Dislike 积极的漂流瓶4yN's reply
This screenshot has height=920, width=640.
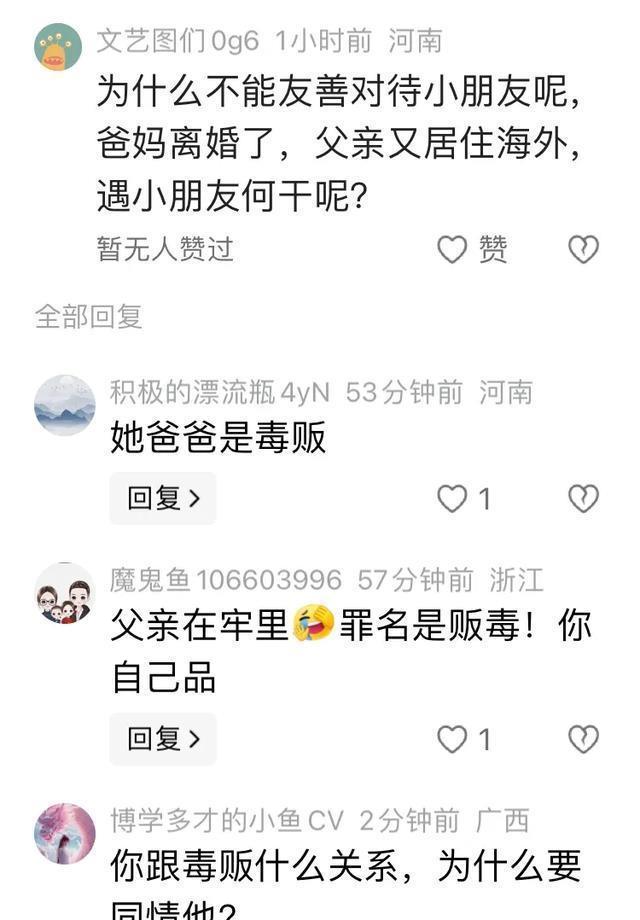tap(583, 498)
